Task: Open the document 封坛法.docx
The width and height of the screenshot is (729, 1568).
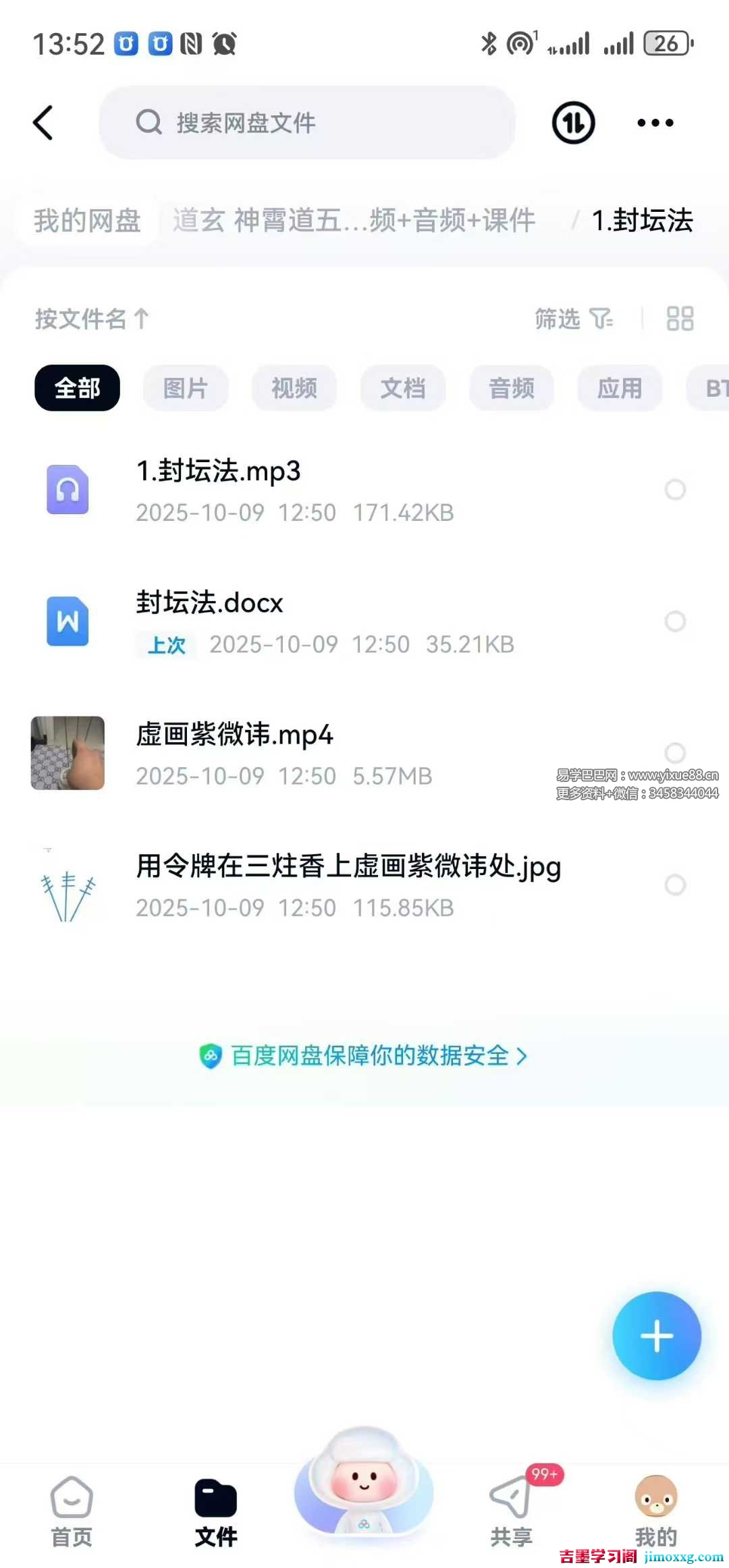Action: tap(209, 603)
